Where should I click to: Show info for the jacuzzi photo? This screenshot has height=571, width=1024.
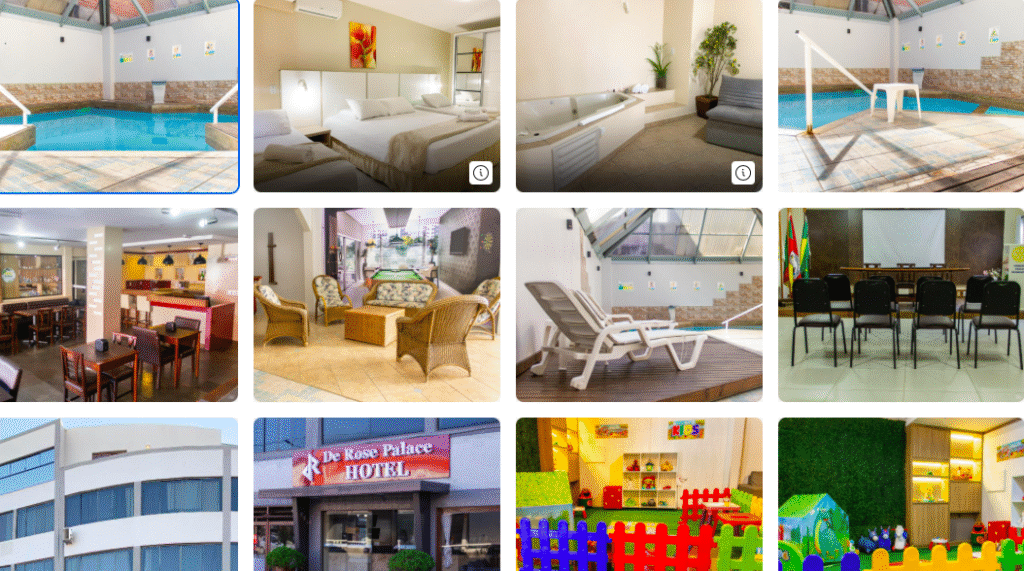click(743, 173)
